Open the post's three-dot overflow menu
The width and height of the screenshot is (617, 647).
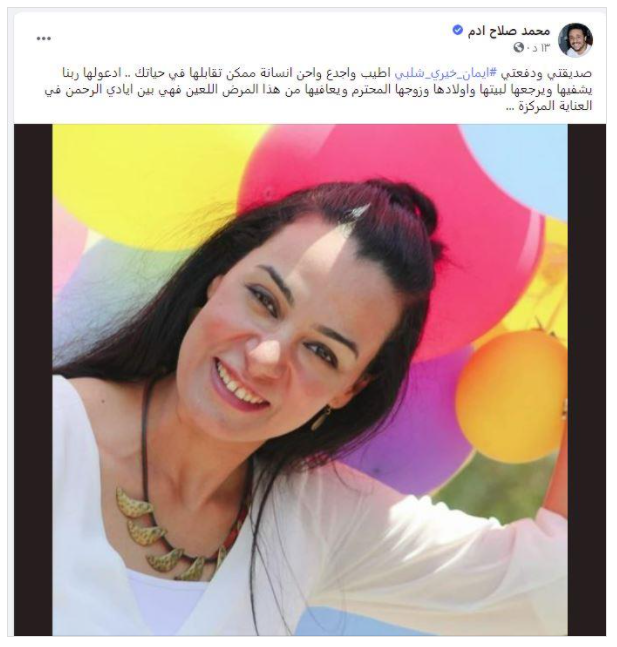pyautogui.click(x=44, y=37)
